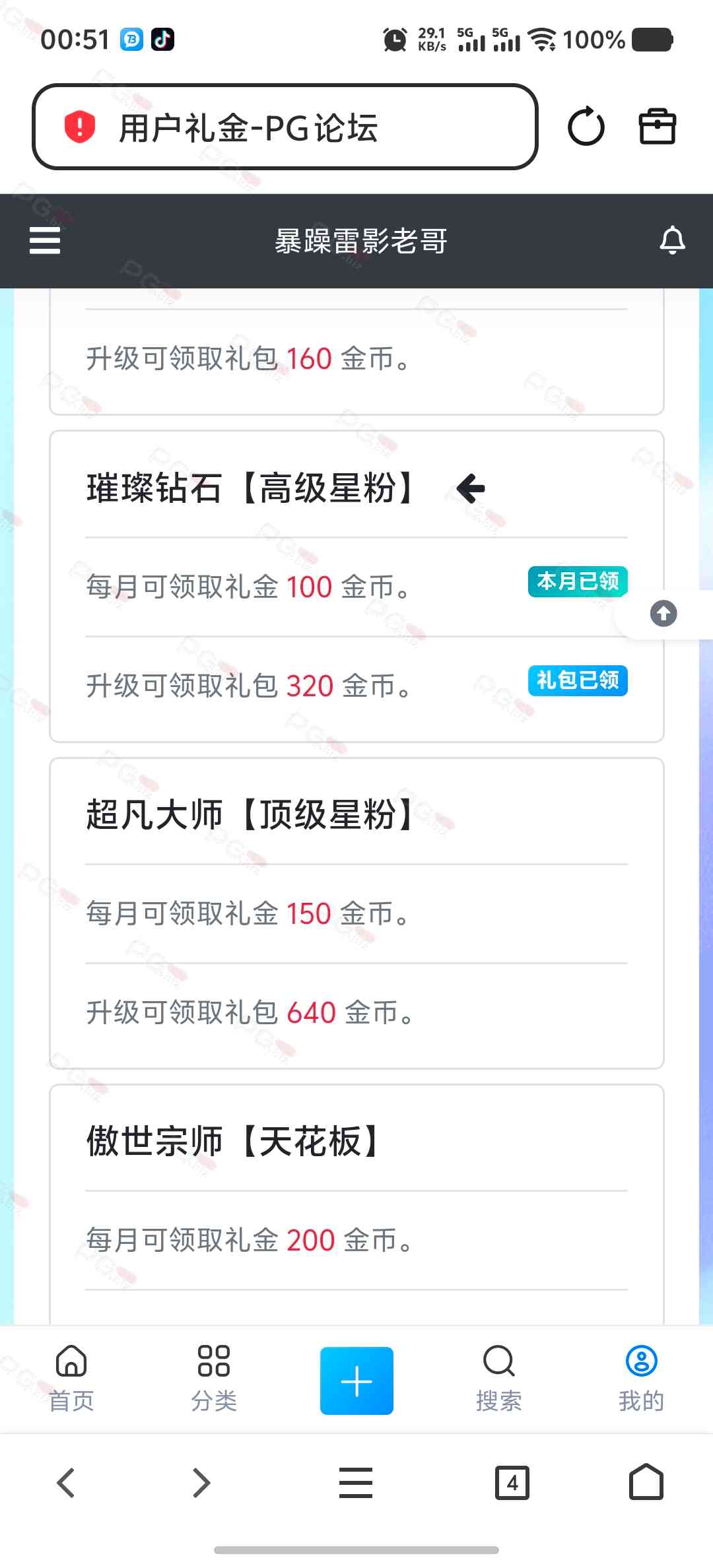Switch to the 首页 tab

[x=71, y=1379]
